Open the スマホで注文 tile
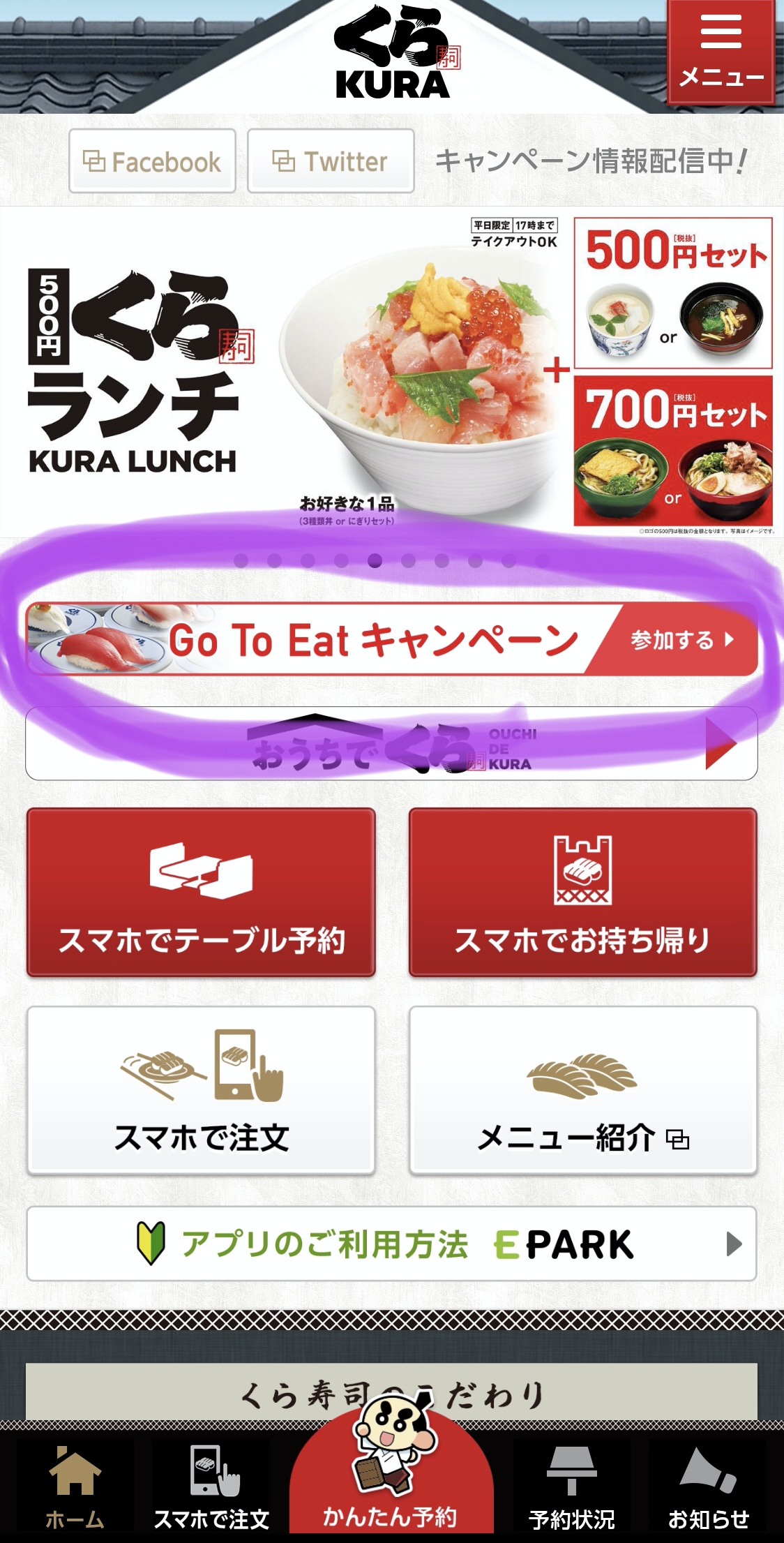784x1543 pixels. click(201, 1091)
